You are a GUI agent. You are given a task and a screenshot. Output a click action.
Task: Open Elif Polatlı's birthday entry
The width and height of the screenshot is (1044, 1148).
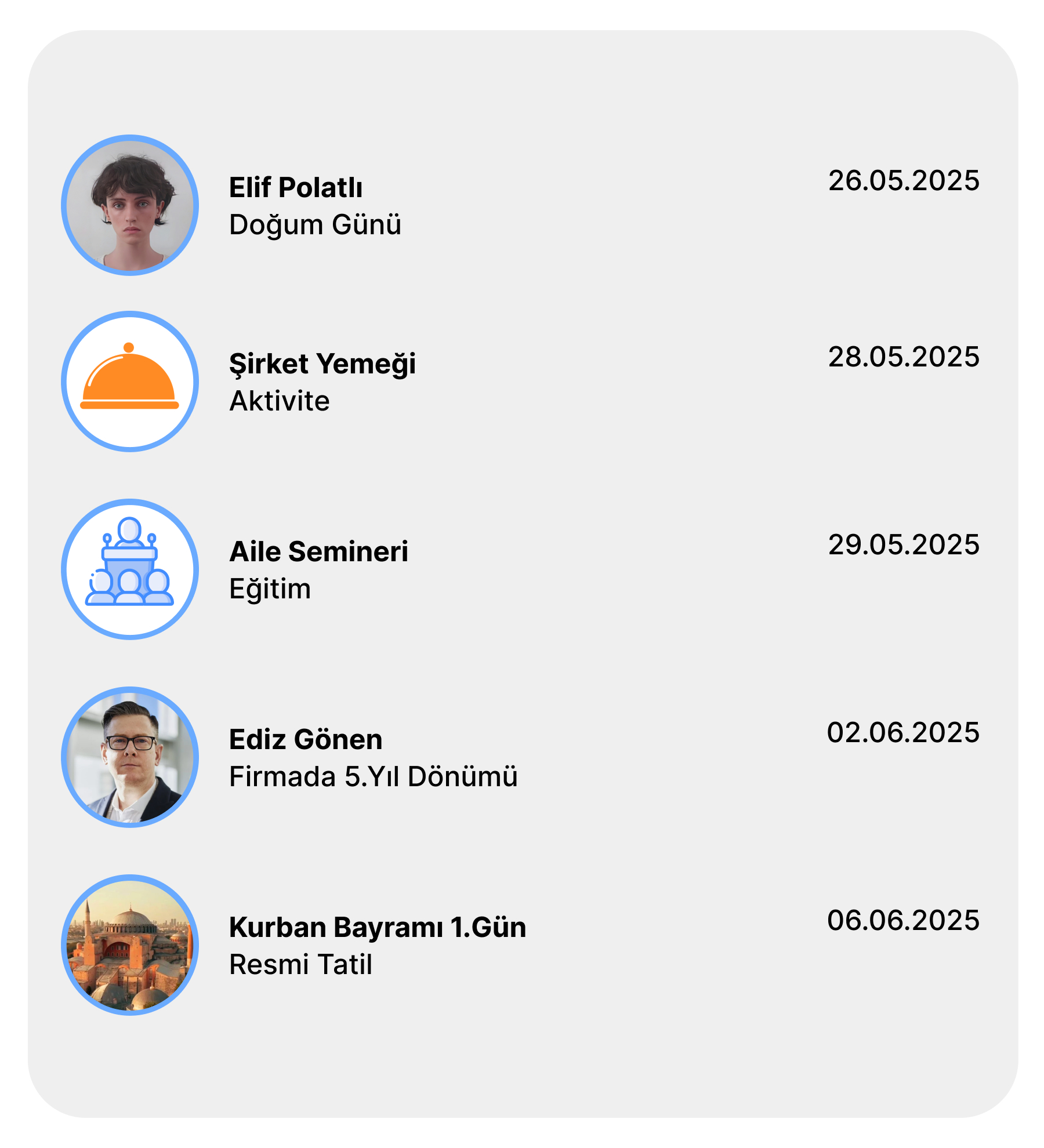coord(296,205)
